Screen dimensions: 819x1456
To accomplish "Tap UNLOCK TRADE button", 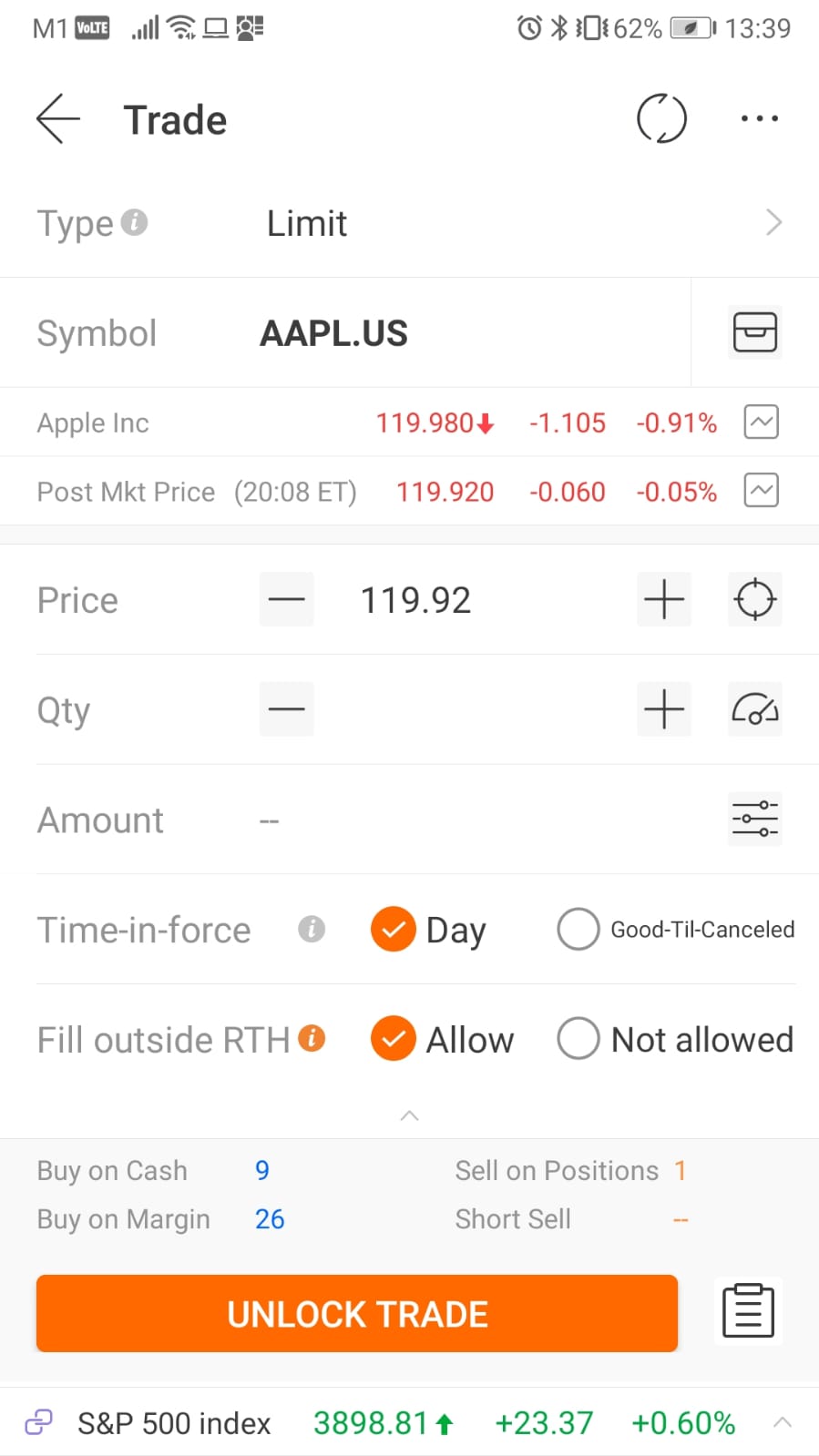I will 357,1313.
